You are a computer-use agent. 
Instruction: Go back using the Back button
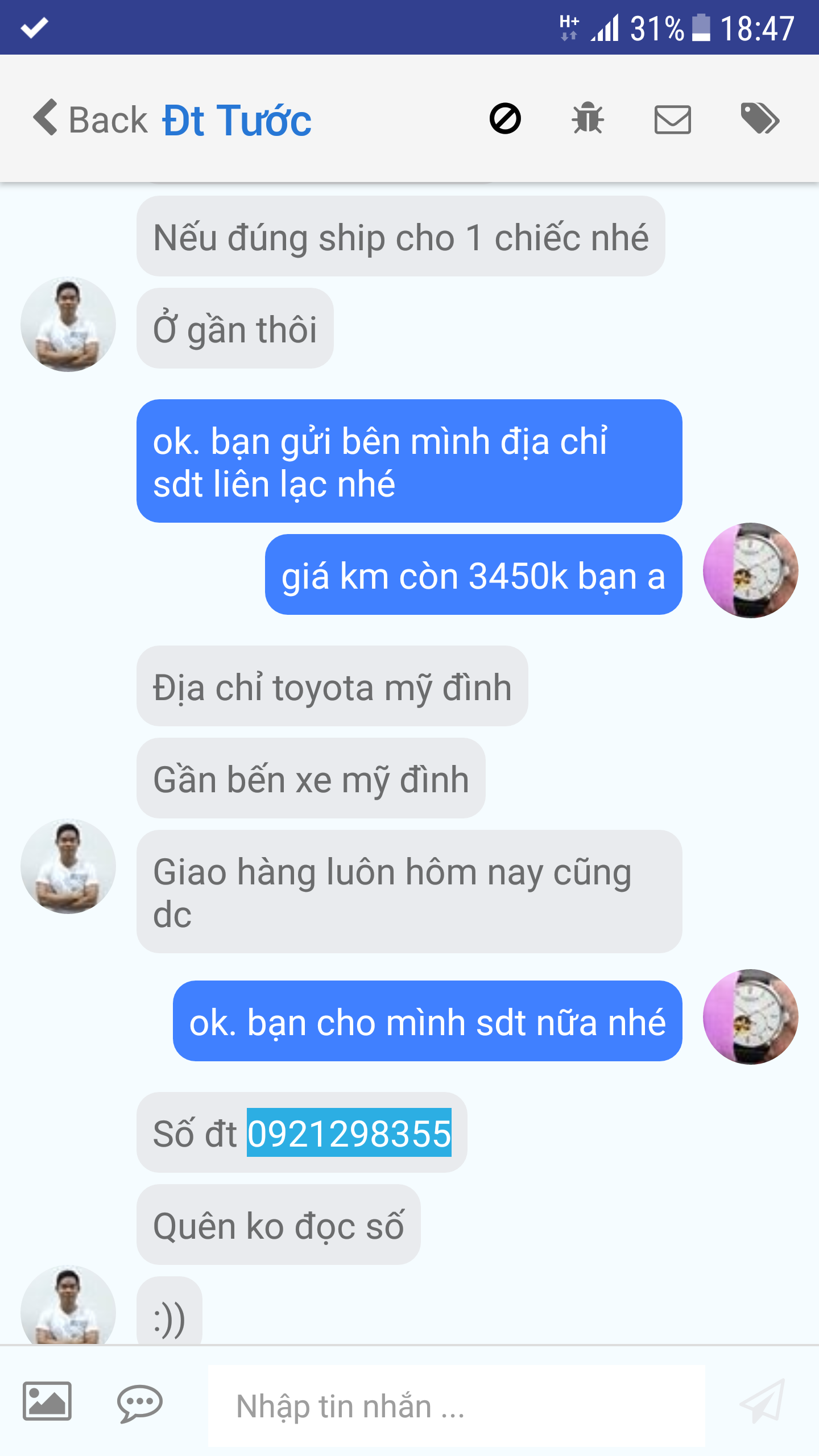point(91,119)
